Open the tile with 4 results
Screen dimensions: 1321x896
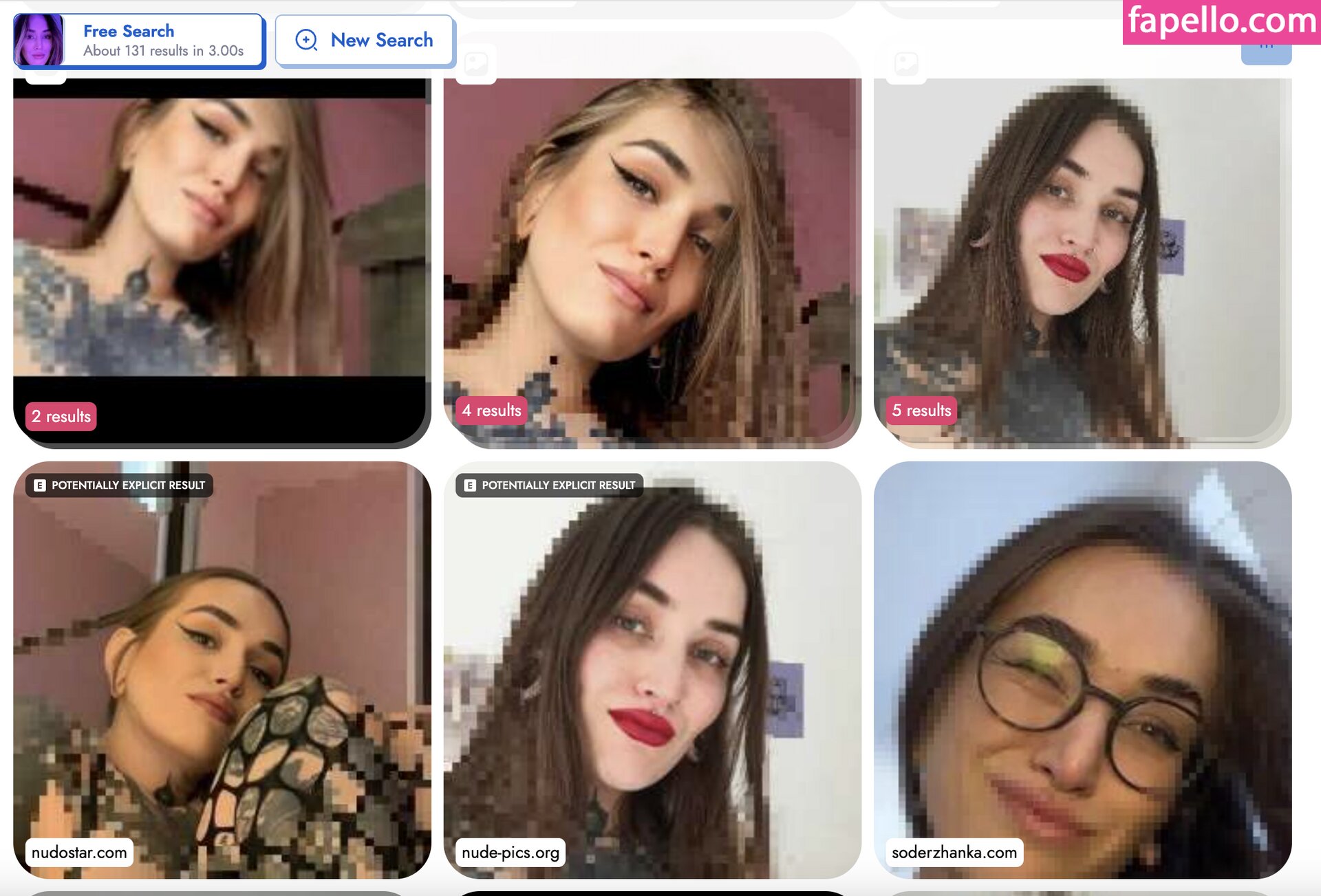pos(652,261)
